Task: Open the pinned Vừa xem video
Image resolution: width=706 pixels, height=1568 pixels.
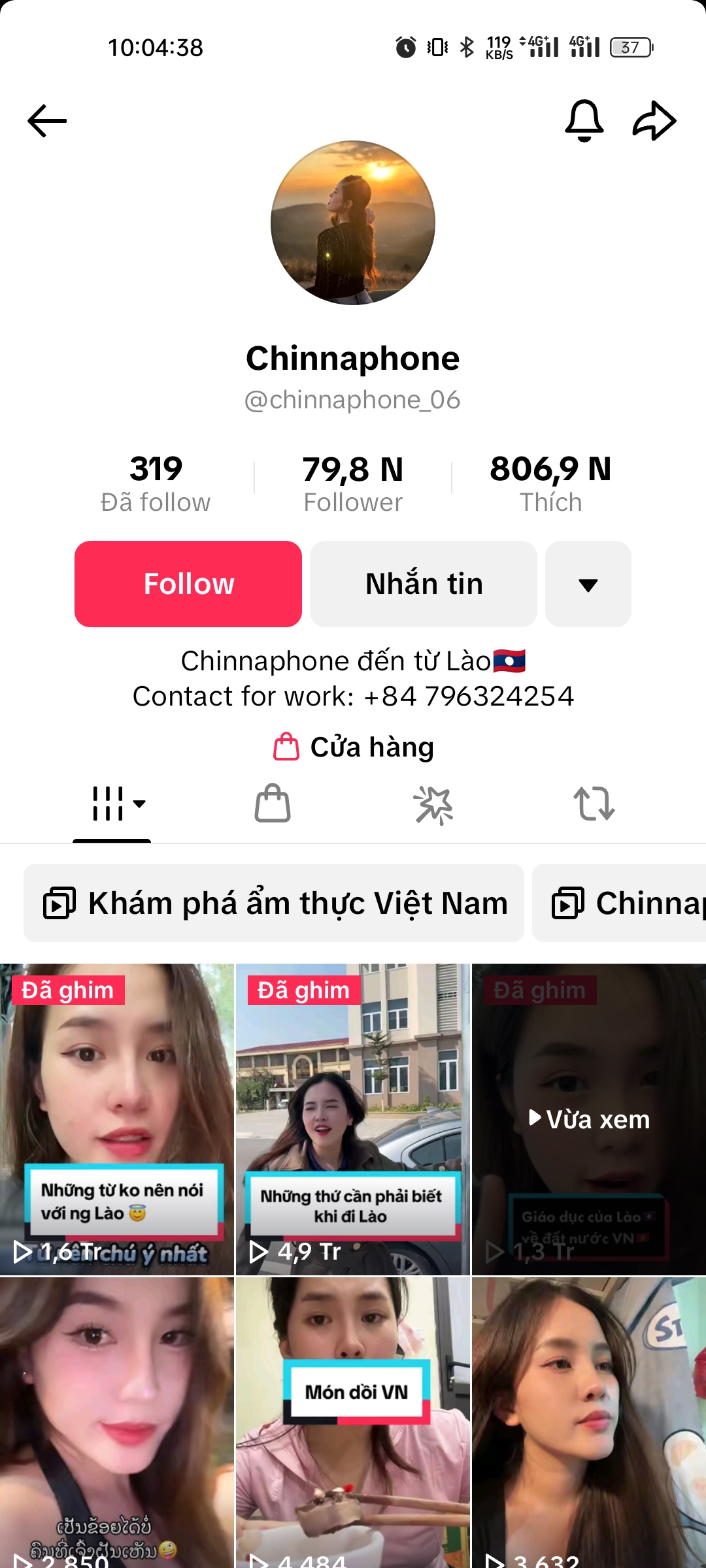Action: tap(589, 1119)
